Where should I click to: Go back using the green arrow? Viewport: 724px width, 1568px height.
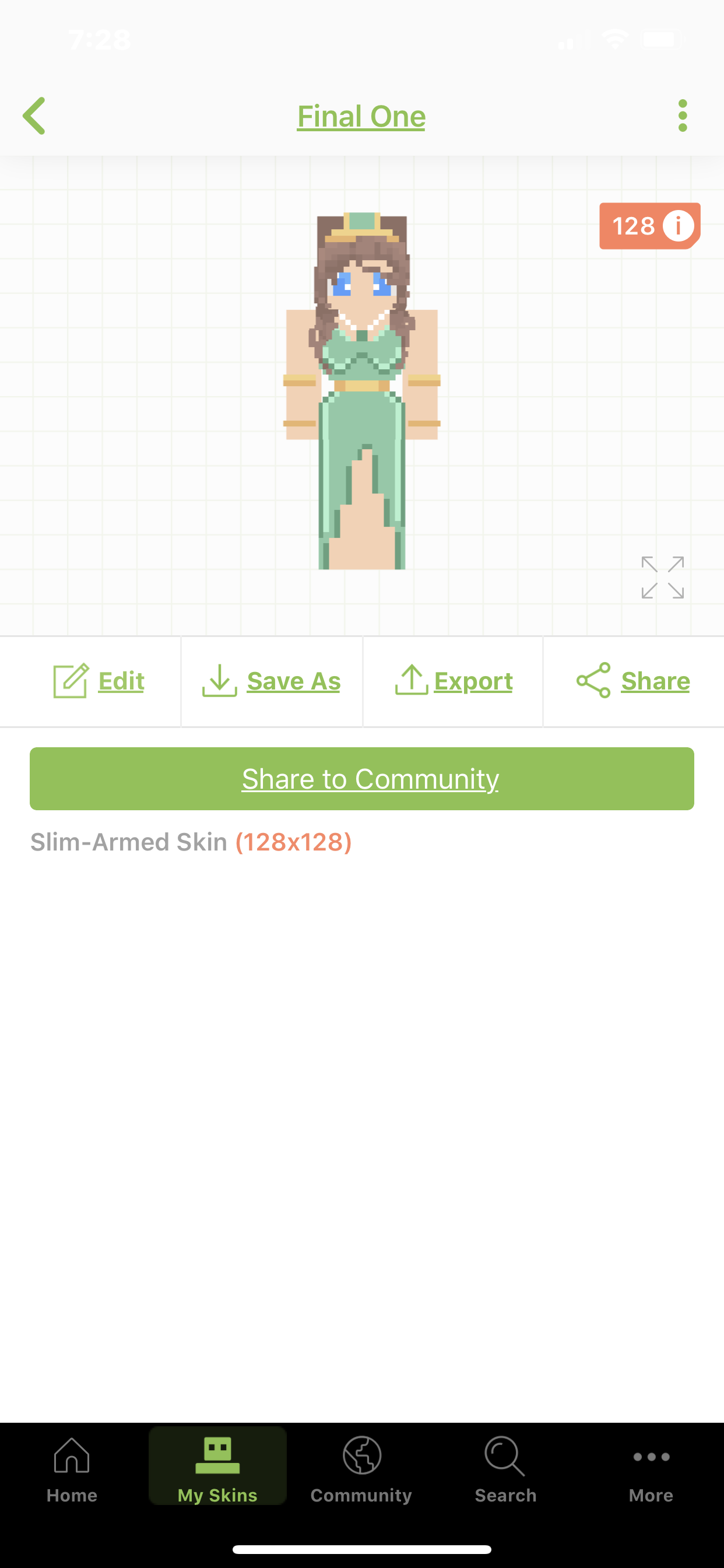pyautogui.click(x=34, y=116)
